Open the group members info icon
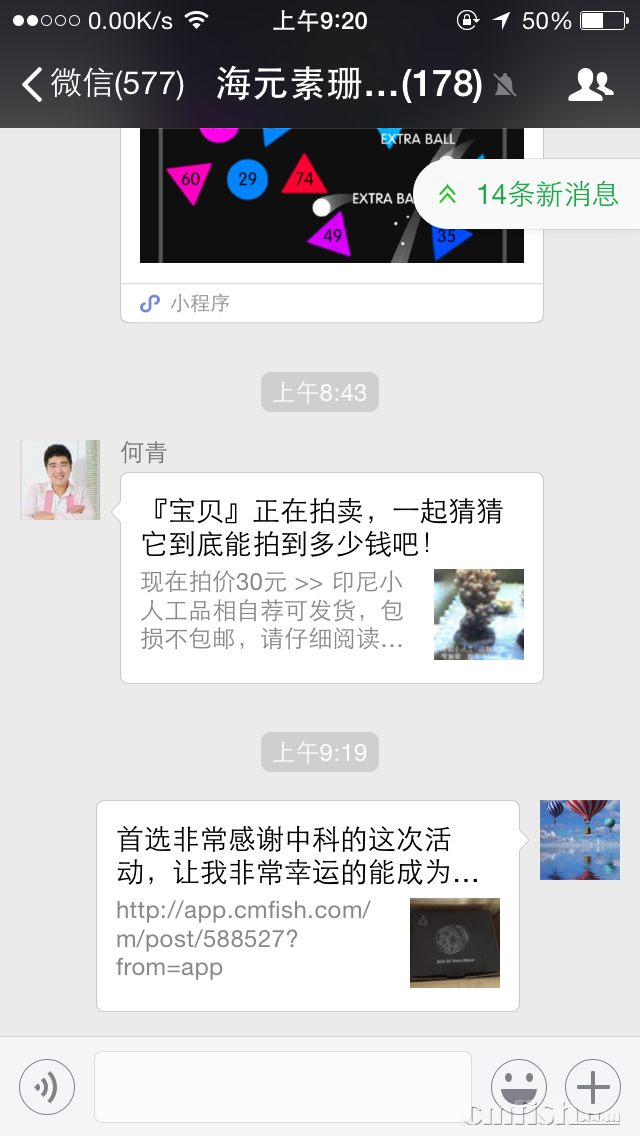 (590, 85)
